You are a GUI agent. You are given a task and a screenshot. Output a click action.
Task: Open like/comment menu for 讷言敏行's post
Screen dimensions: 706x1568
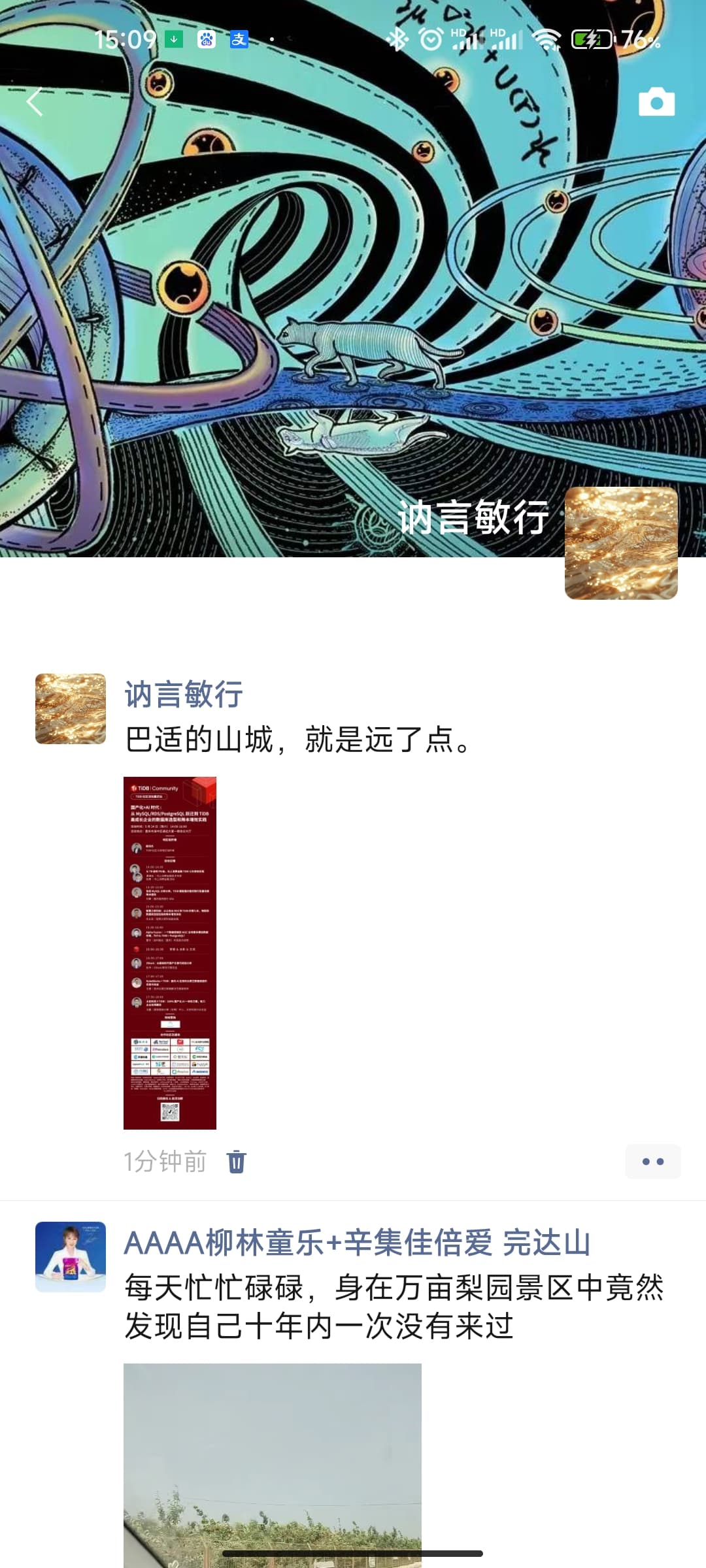(x=652, y=1162)
